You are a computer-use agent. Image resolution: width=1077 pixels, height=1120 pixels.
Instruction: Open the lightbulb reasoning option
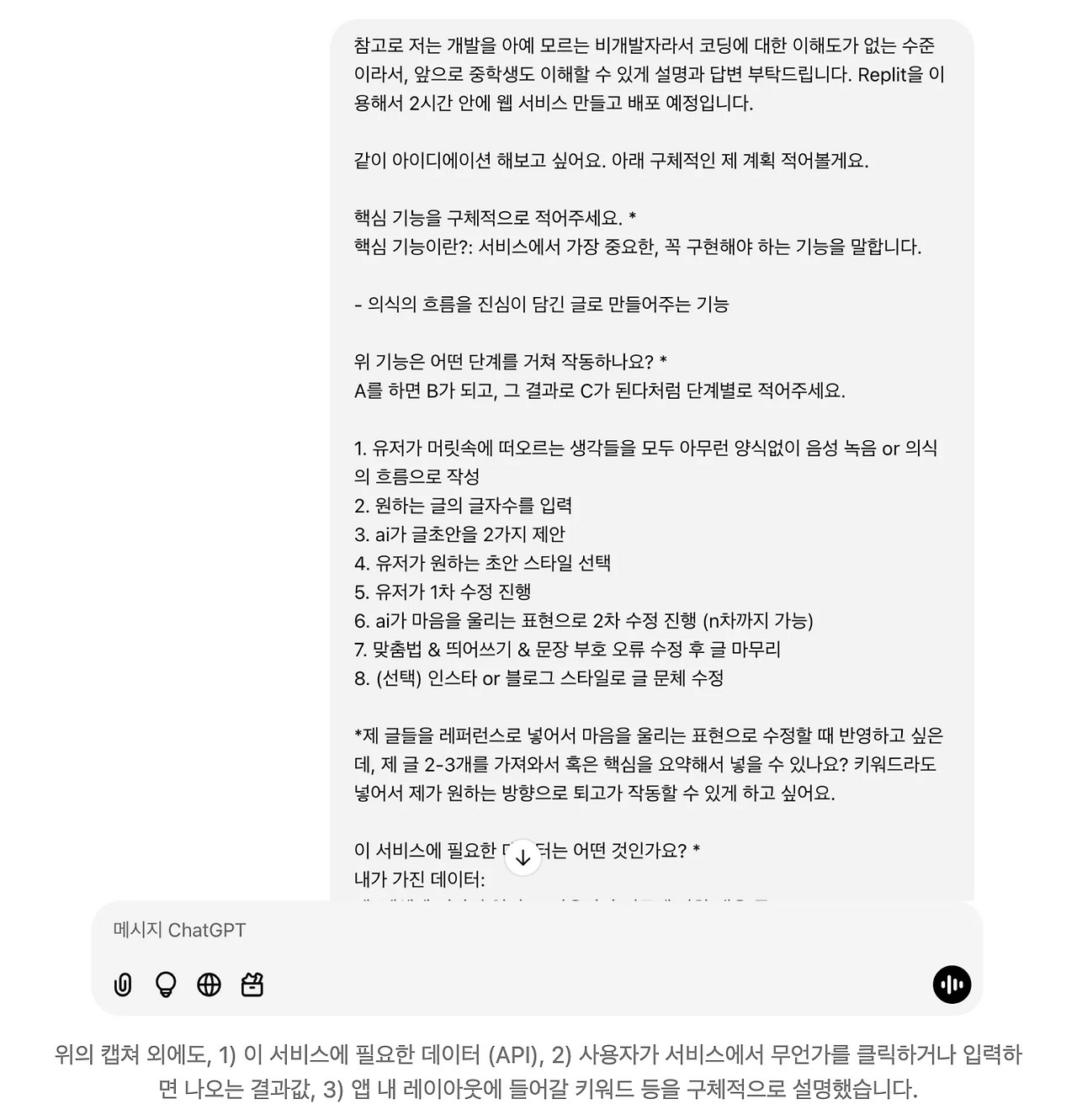(x=166, y=985)
